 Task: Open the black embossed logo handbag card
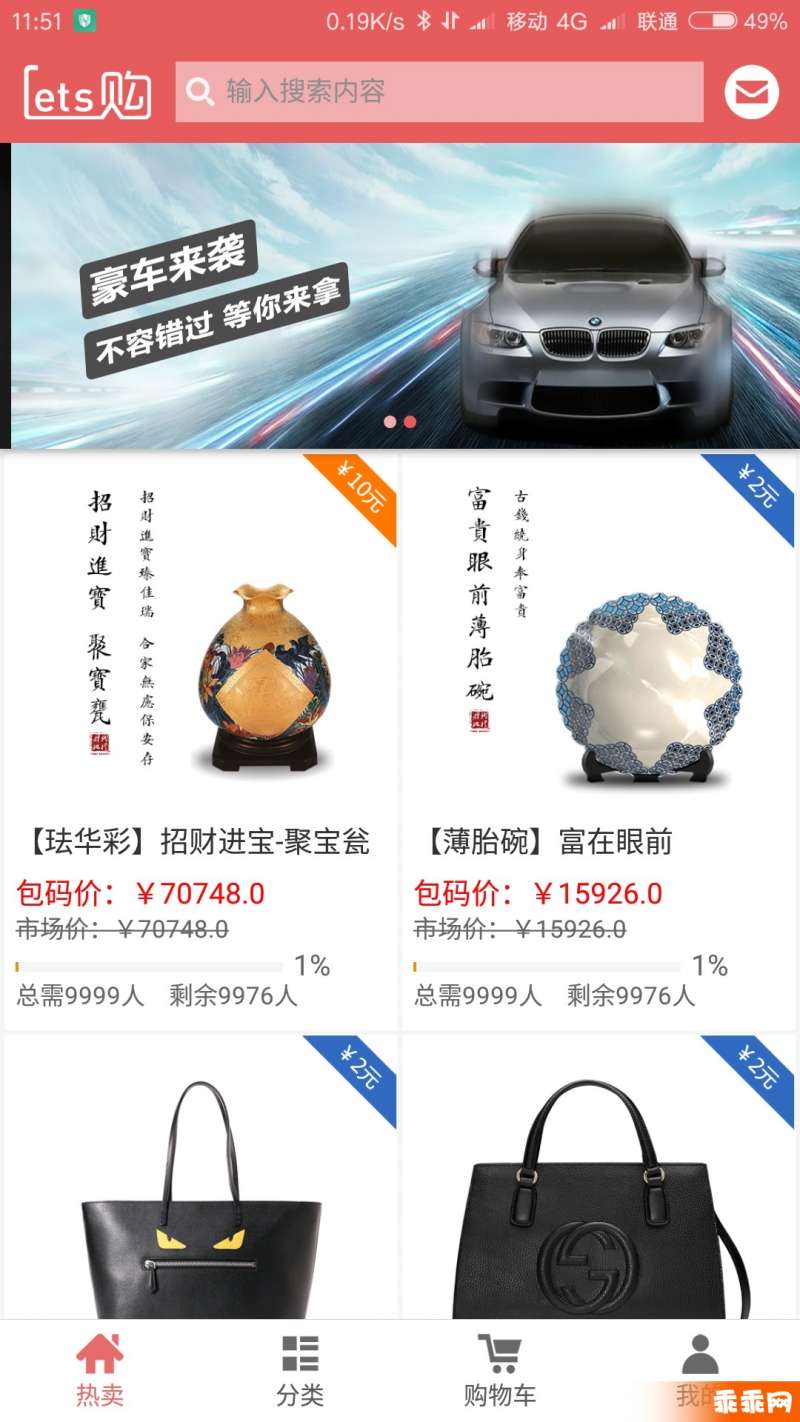tap(599, 1180)
